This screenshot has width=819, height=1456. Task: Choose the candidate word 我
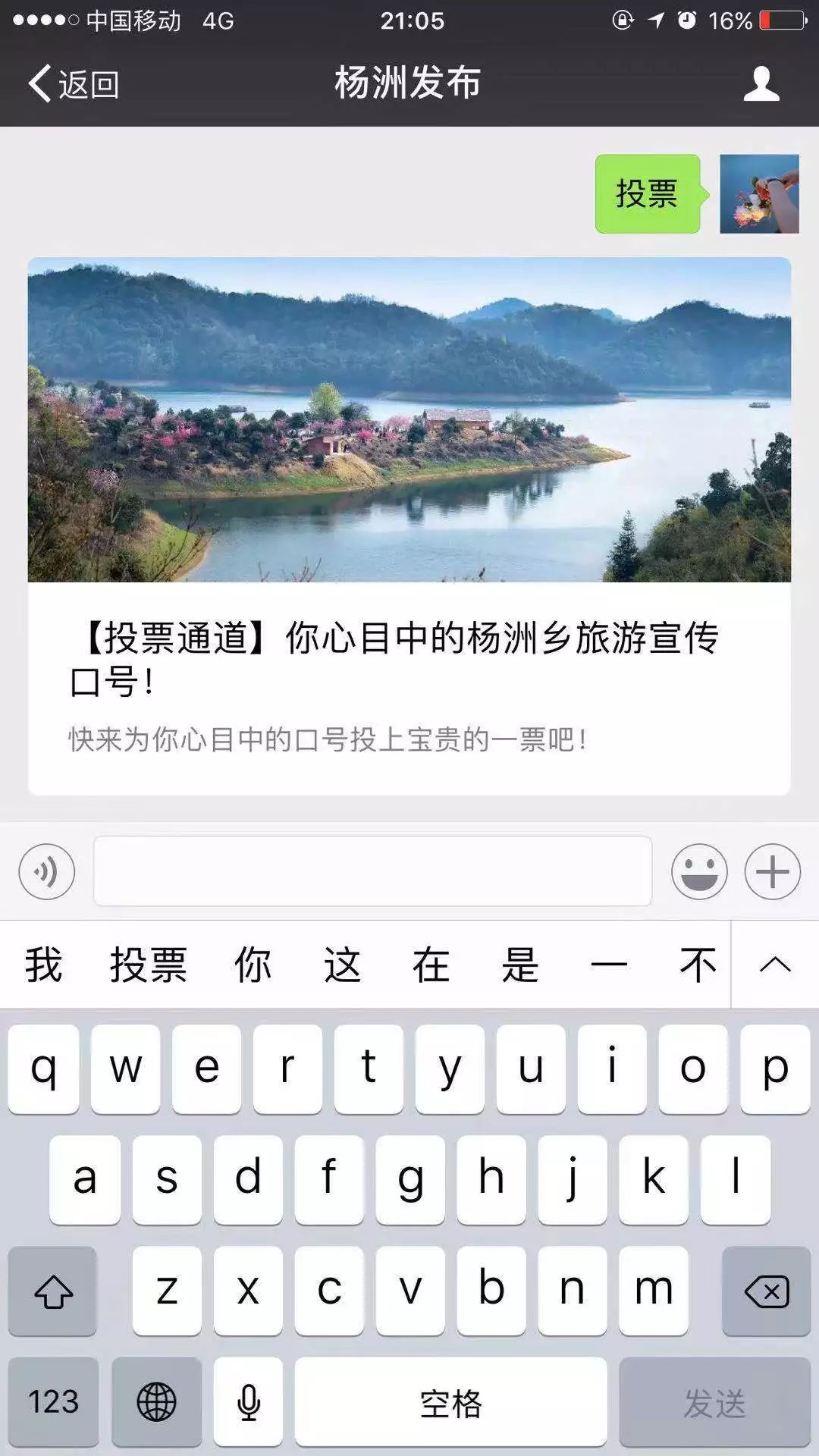(43, 965)
